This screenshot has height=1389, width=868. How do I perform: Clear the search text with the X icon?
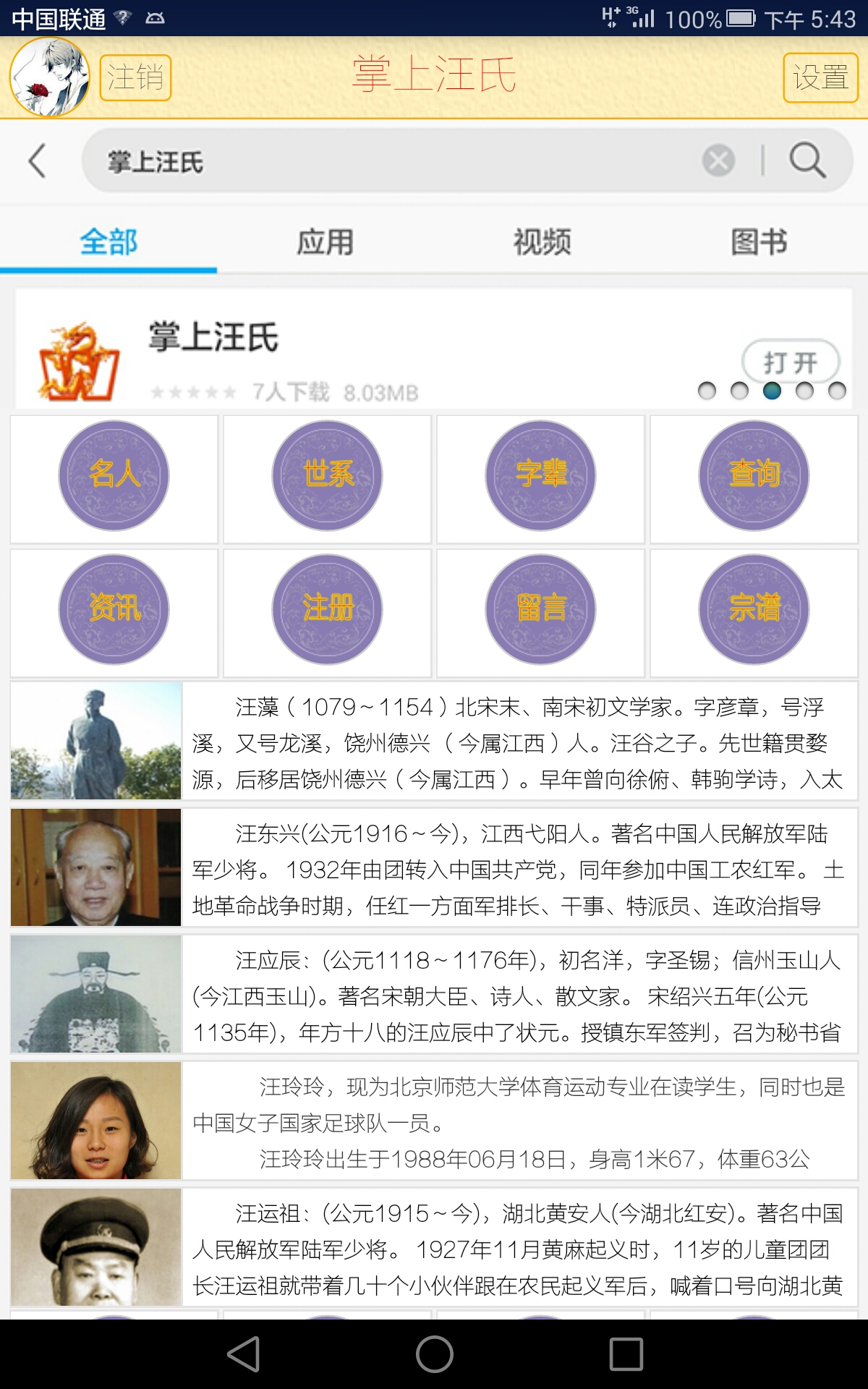717,161
